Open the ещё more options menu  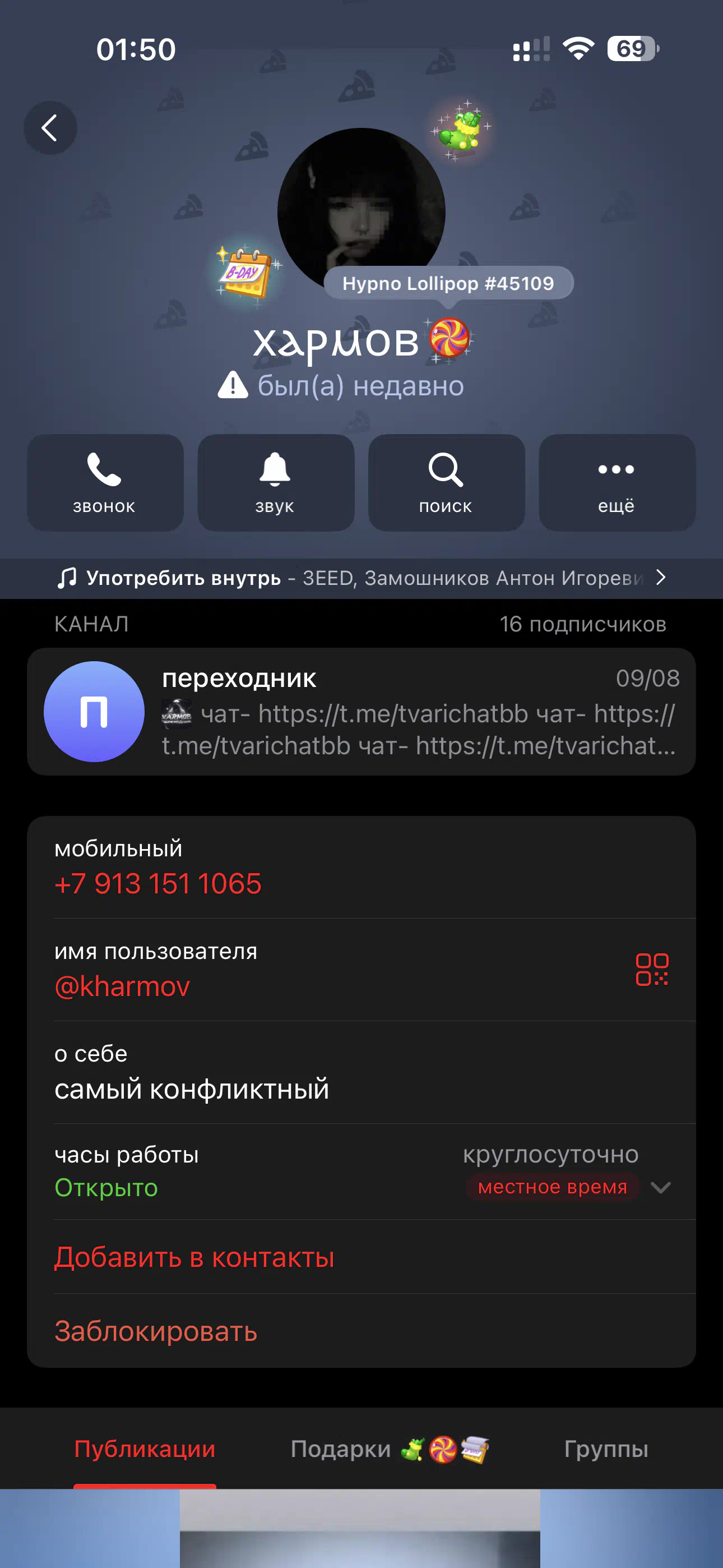pos(617,482)
